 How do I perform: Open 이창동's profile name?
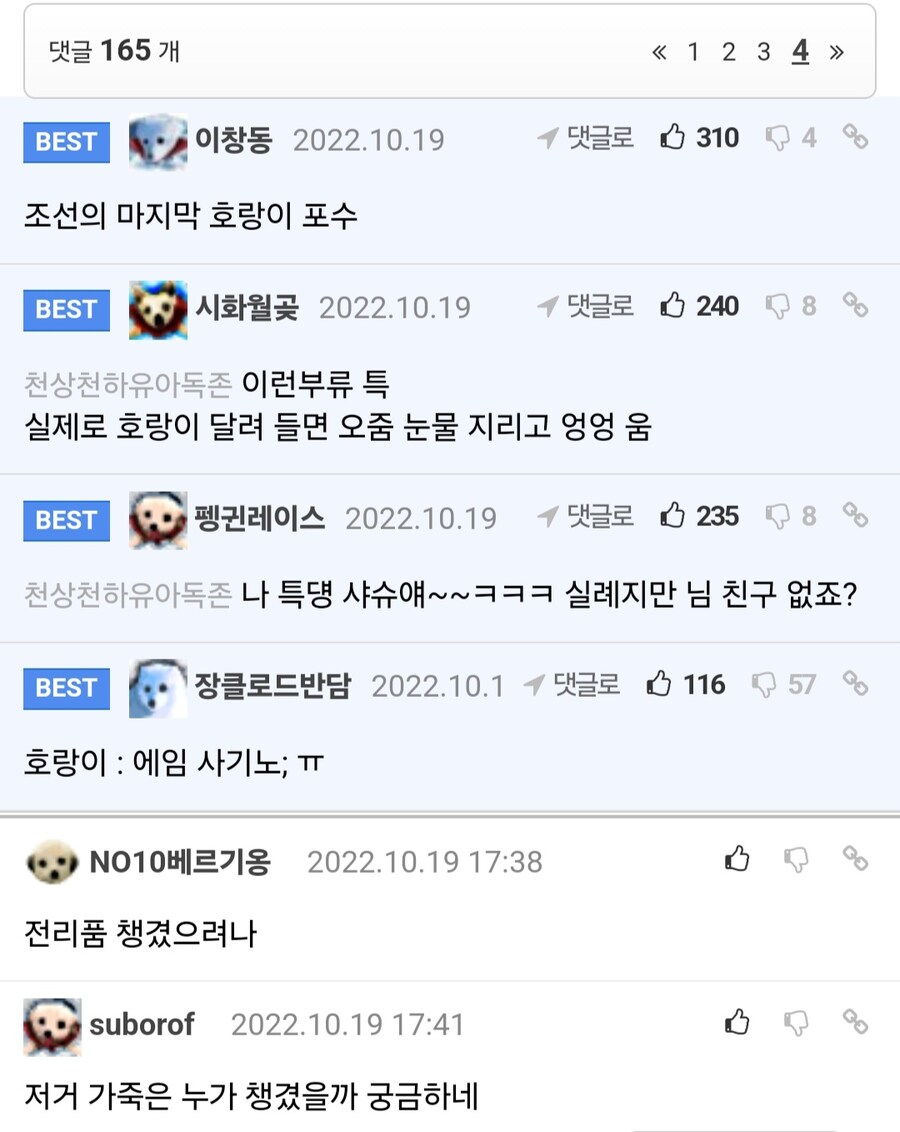click(233, 140)
